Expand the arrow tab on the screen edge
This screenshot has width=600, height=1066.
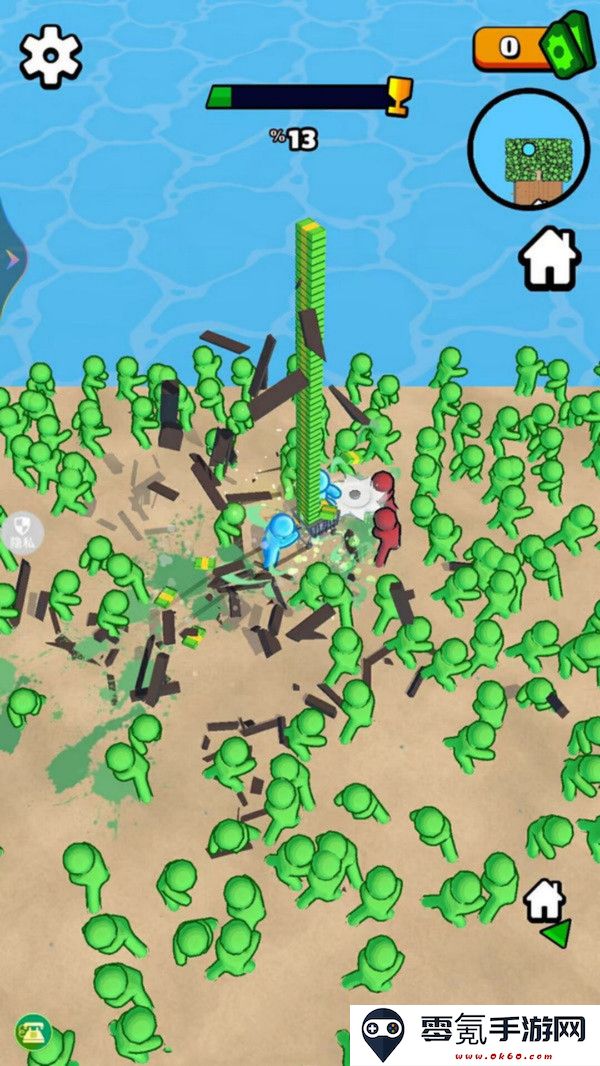(12, 258)
